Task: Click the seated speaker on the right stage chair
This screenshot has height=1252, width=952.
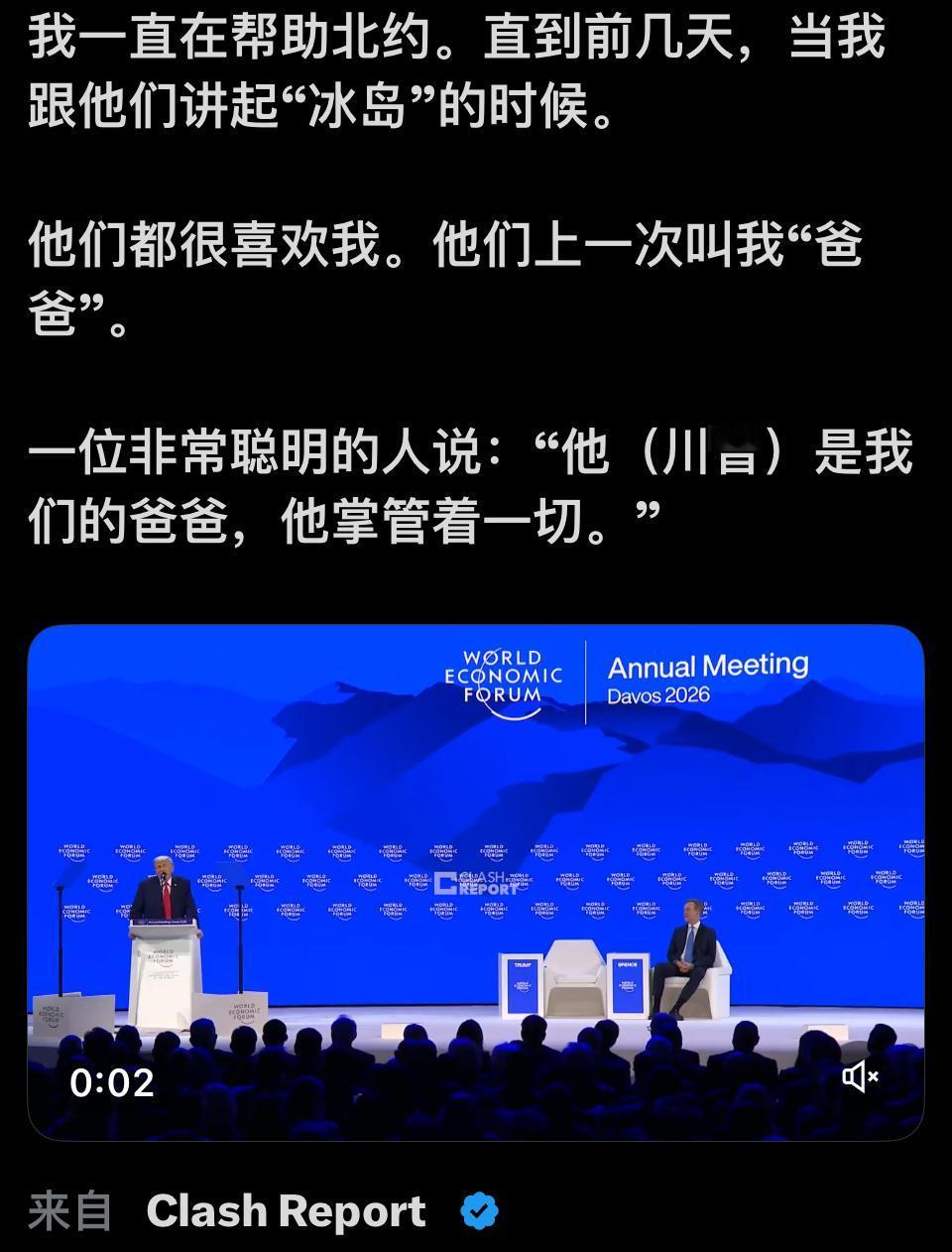Action: tap(686, 942)
